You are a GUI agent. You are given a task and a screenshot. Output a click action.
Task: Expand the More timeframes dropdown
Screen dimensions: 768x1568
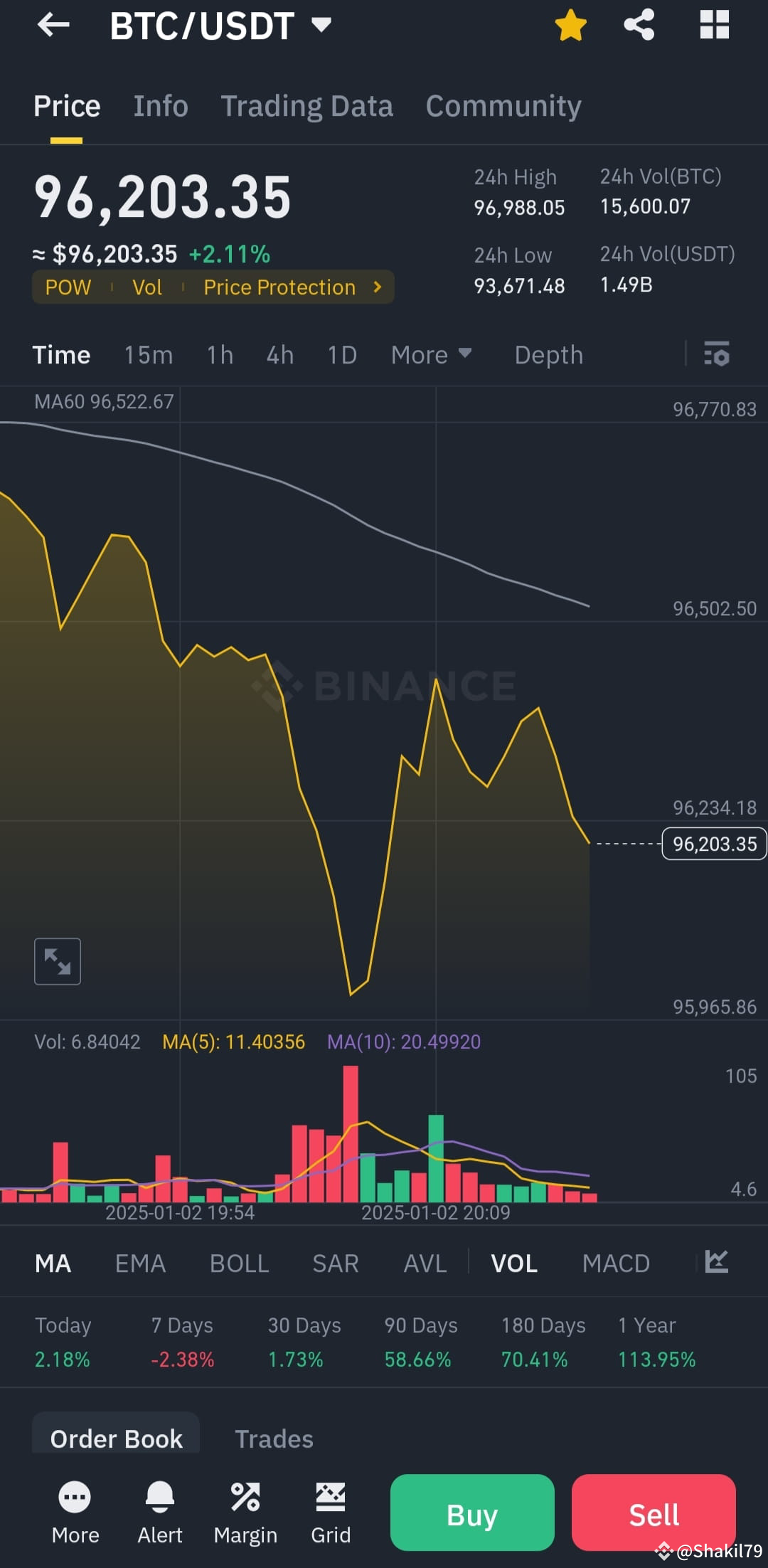tap(431, 354)
